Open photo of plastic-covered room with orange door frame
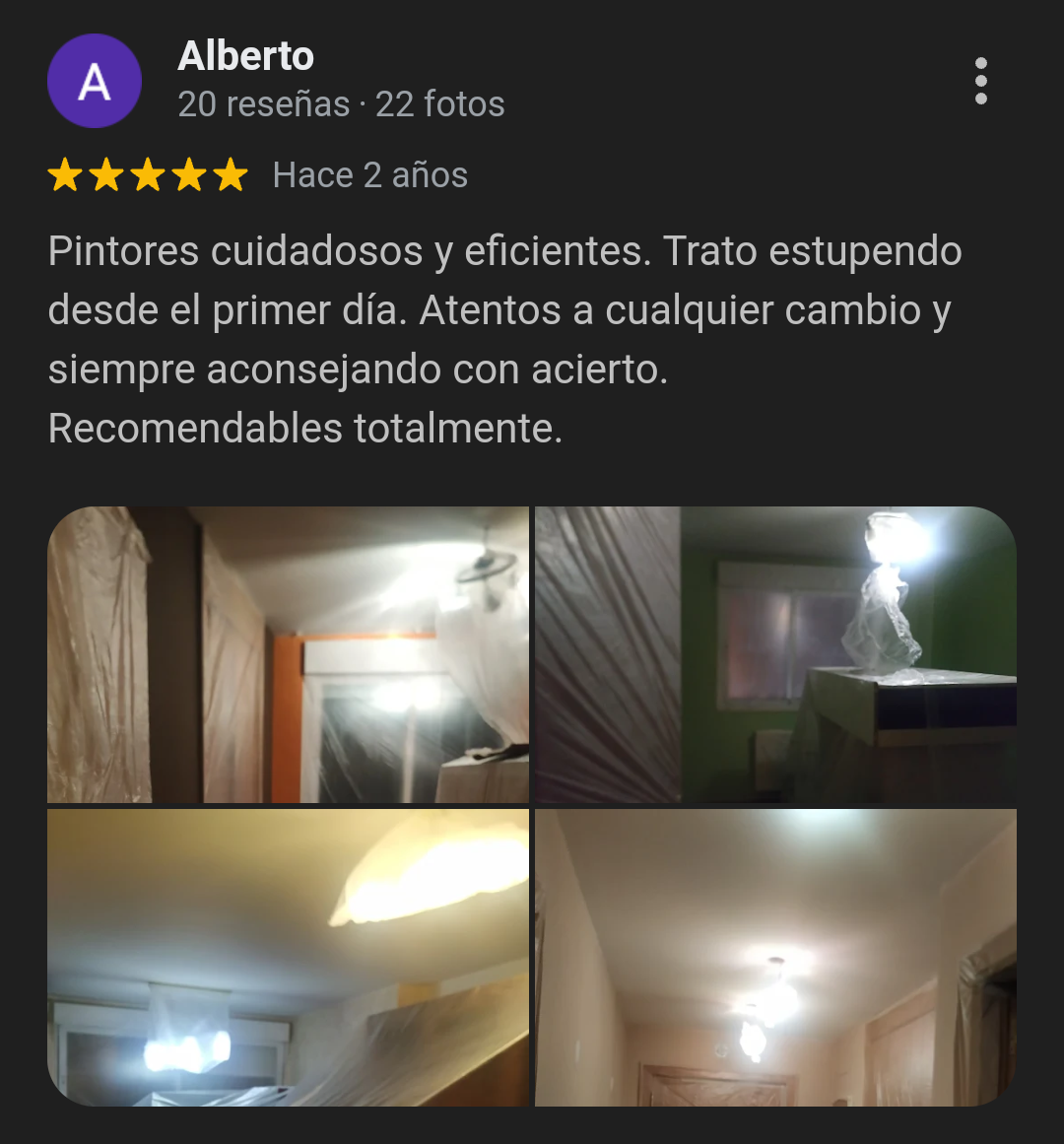This screenshot has width=1064, height=1144. coord(288,654)
